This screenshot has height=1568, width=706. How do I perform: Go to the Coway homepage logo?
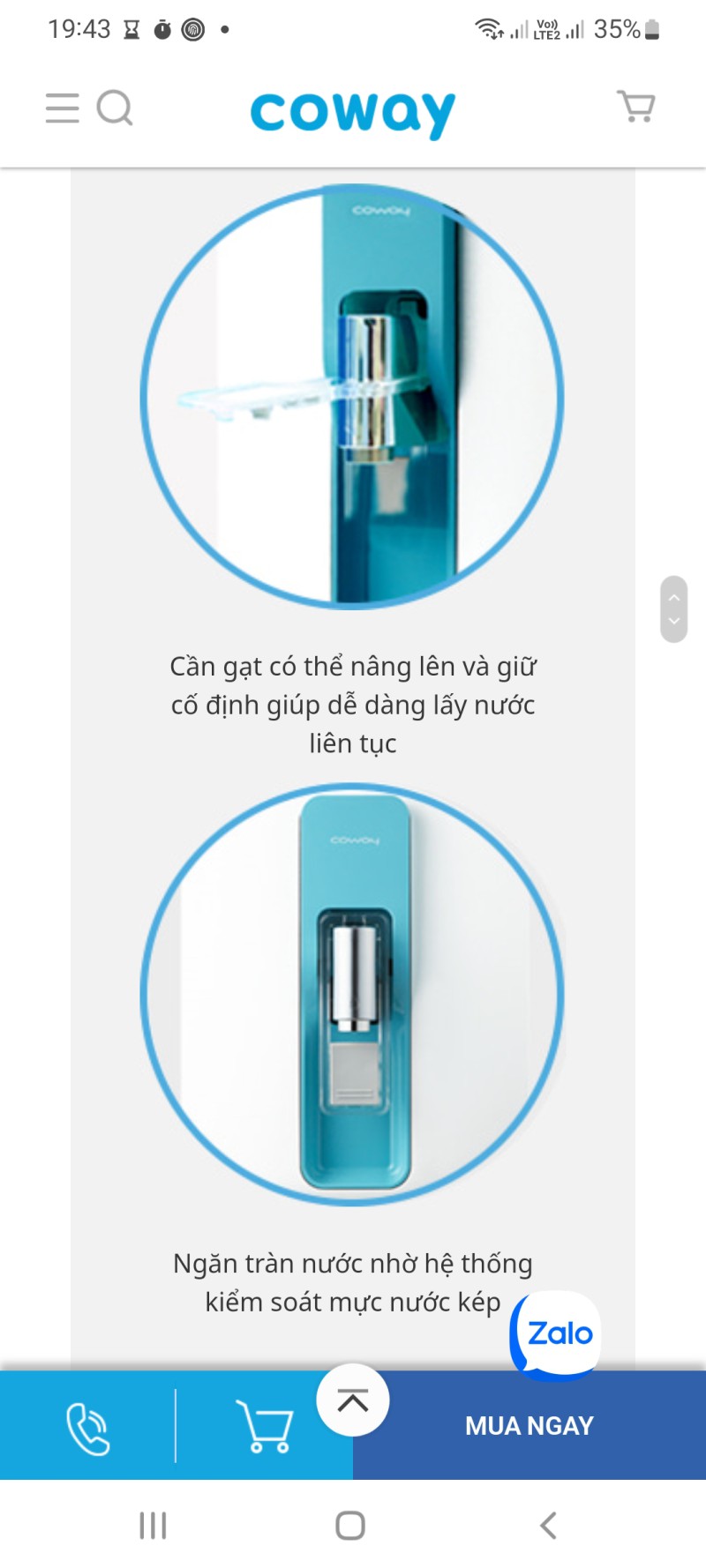click(352, 113)
